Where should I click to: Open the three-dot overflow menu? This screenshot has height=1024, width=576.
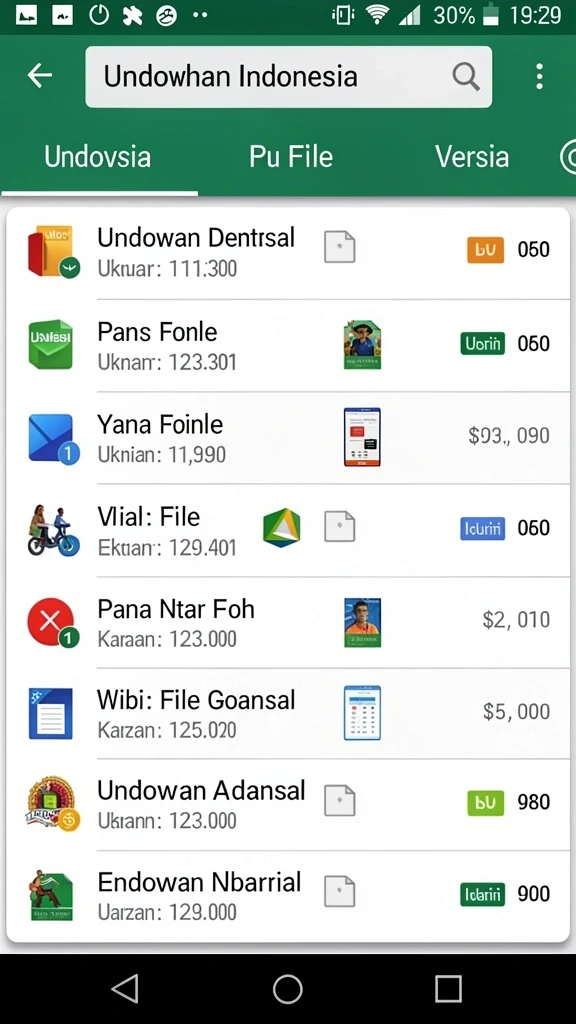pos(539,76)
